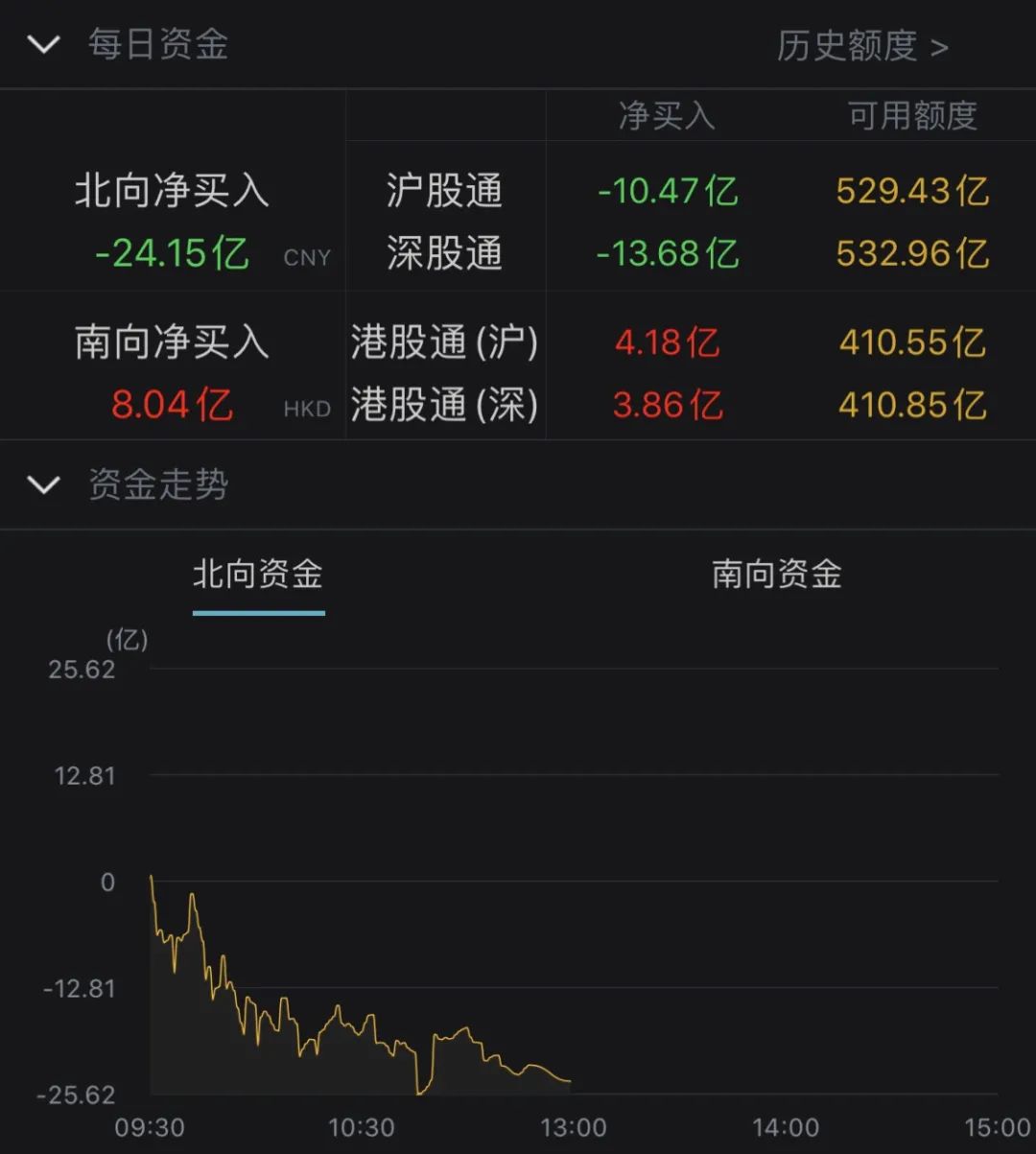Switch to the 北向资金 tab
1036x1154 pixels.
(x=258, y=575)
